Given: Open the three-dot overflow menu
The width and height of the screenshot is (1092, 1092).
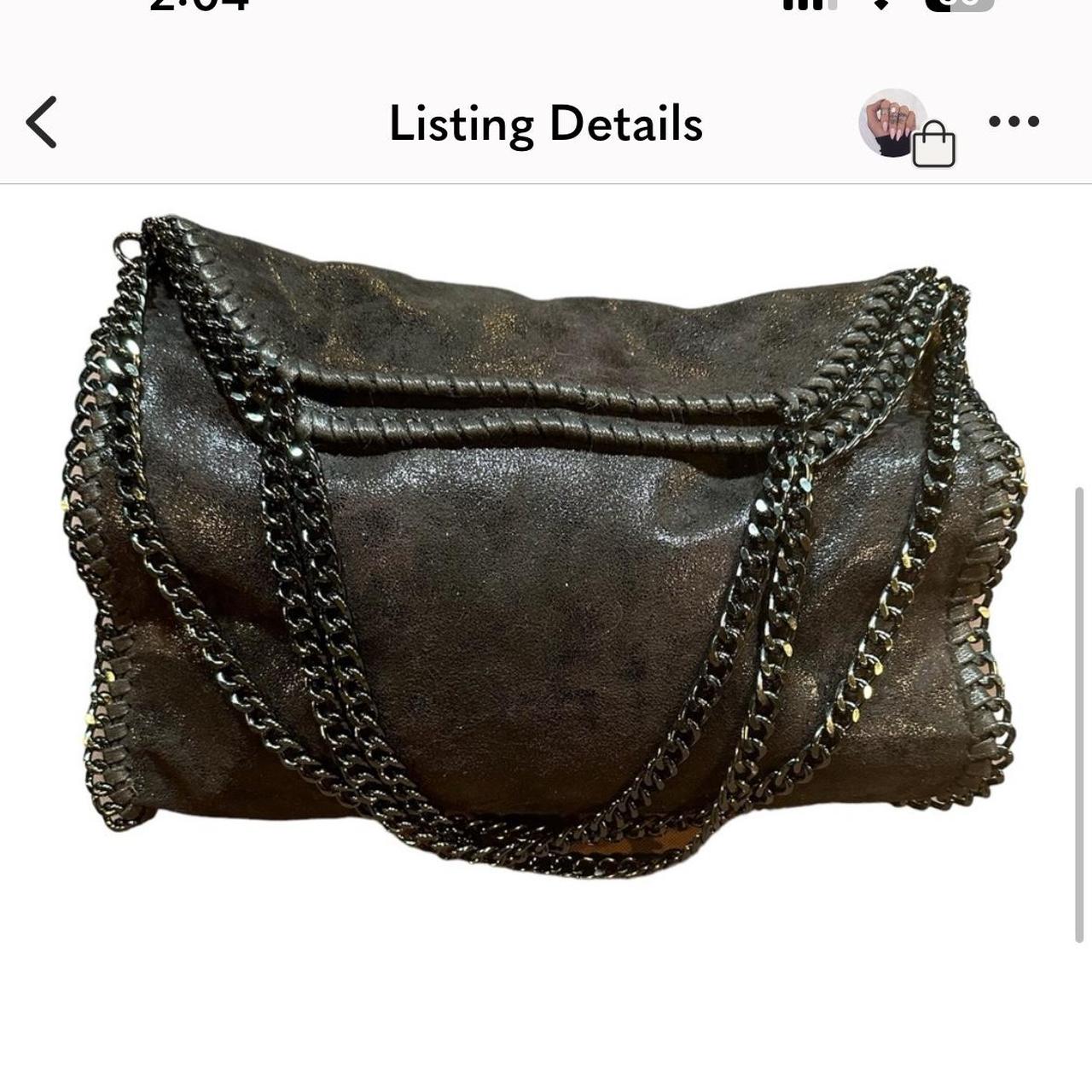Looking at the screenshot, I should point(1014,122).
